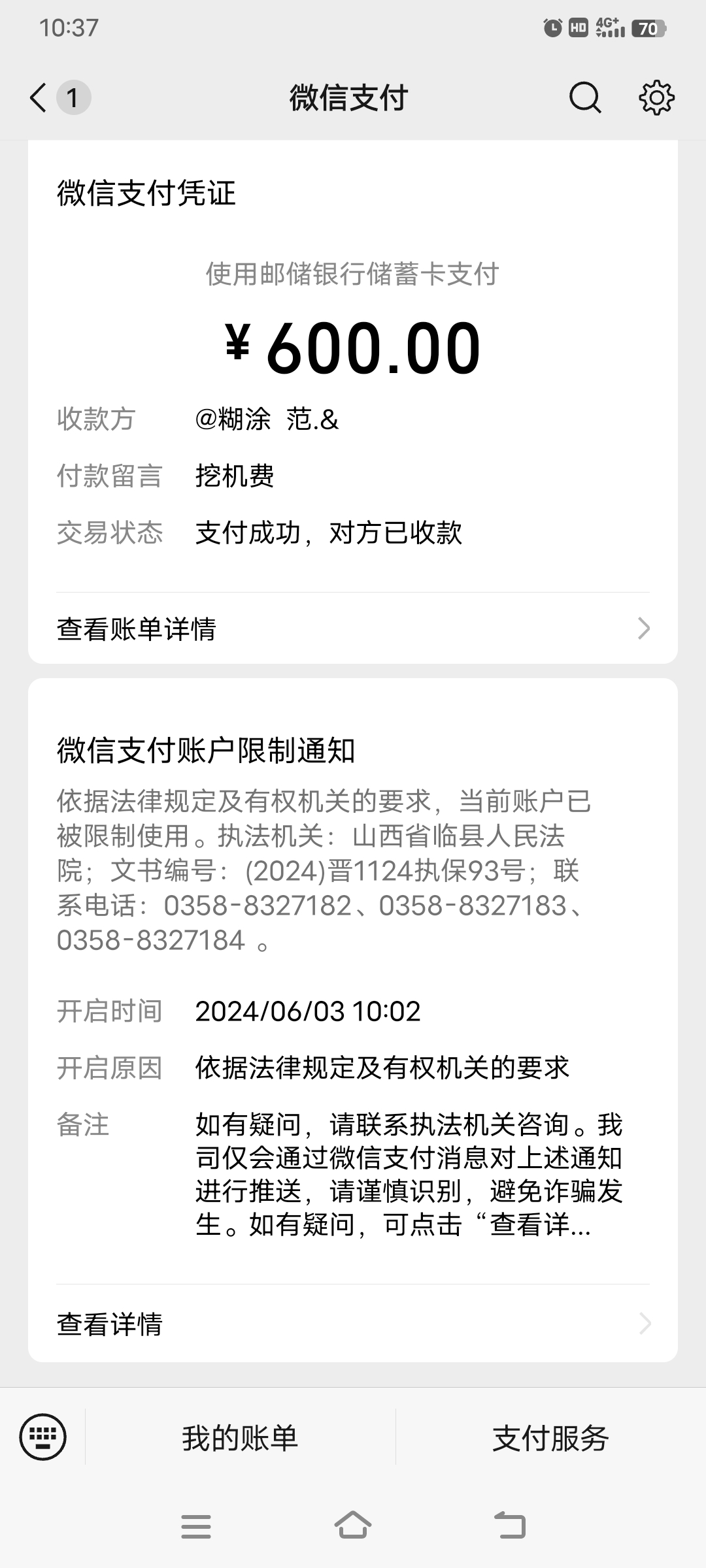The height and width of the screenshot is (1568, 706).
Task: Open the search icon in the title bar
Action: coord(584,98)
